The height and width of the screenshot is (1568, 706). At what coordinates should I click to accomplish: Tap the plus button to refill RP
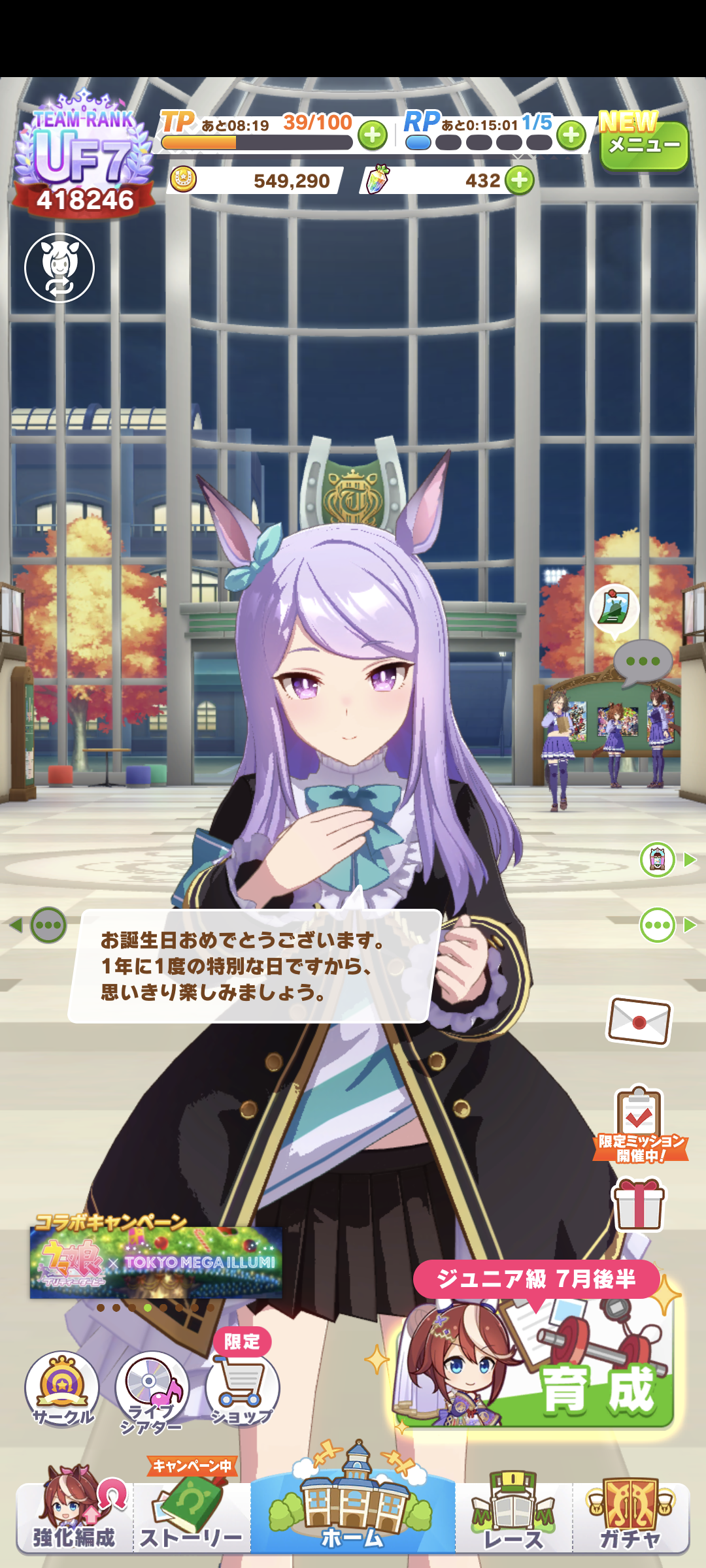(x=571, y=135)
